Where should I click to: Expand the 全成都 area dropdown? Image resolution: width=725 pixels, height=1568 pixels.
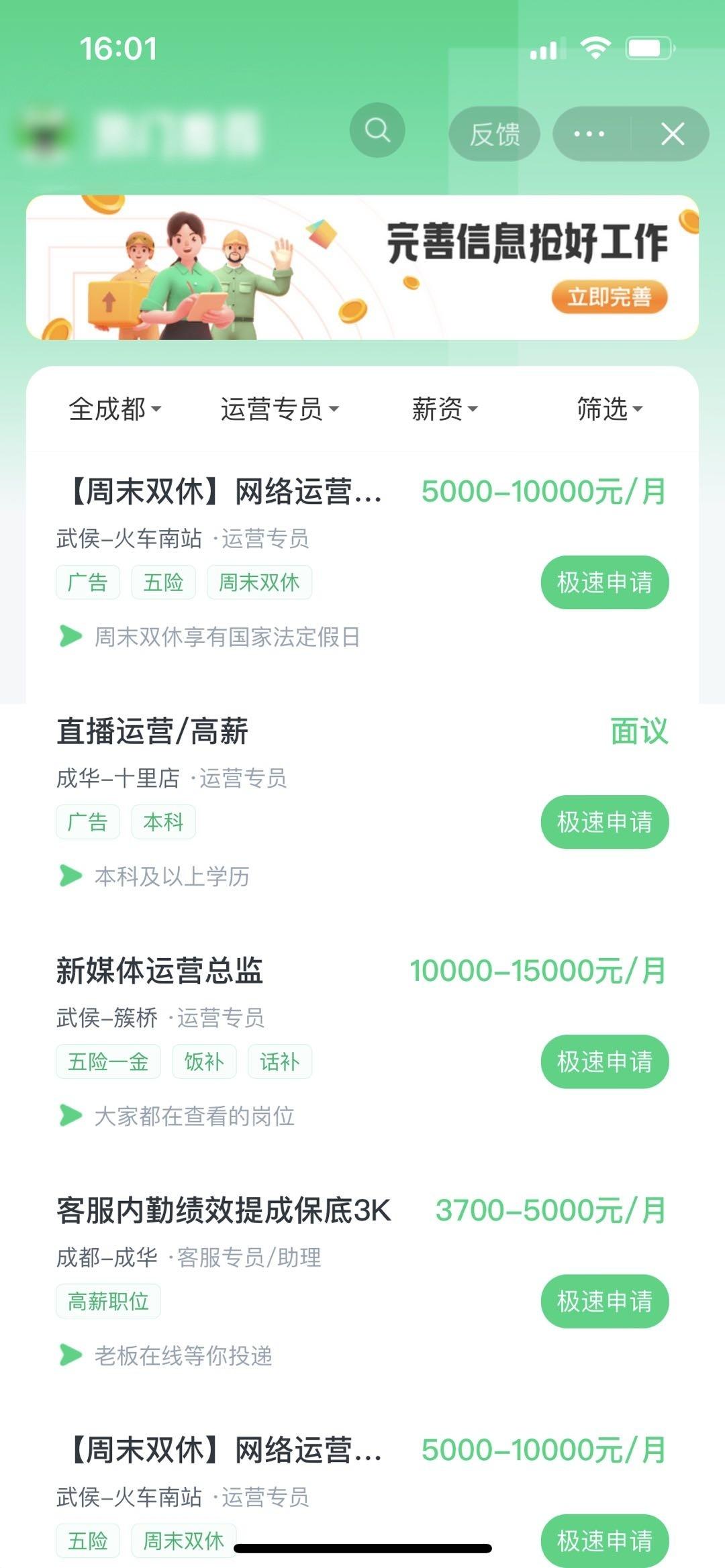(115, 409)
